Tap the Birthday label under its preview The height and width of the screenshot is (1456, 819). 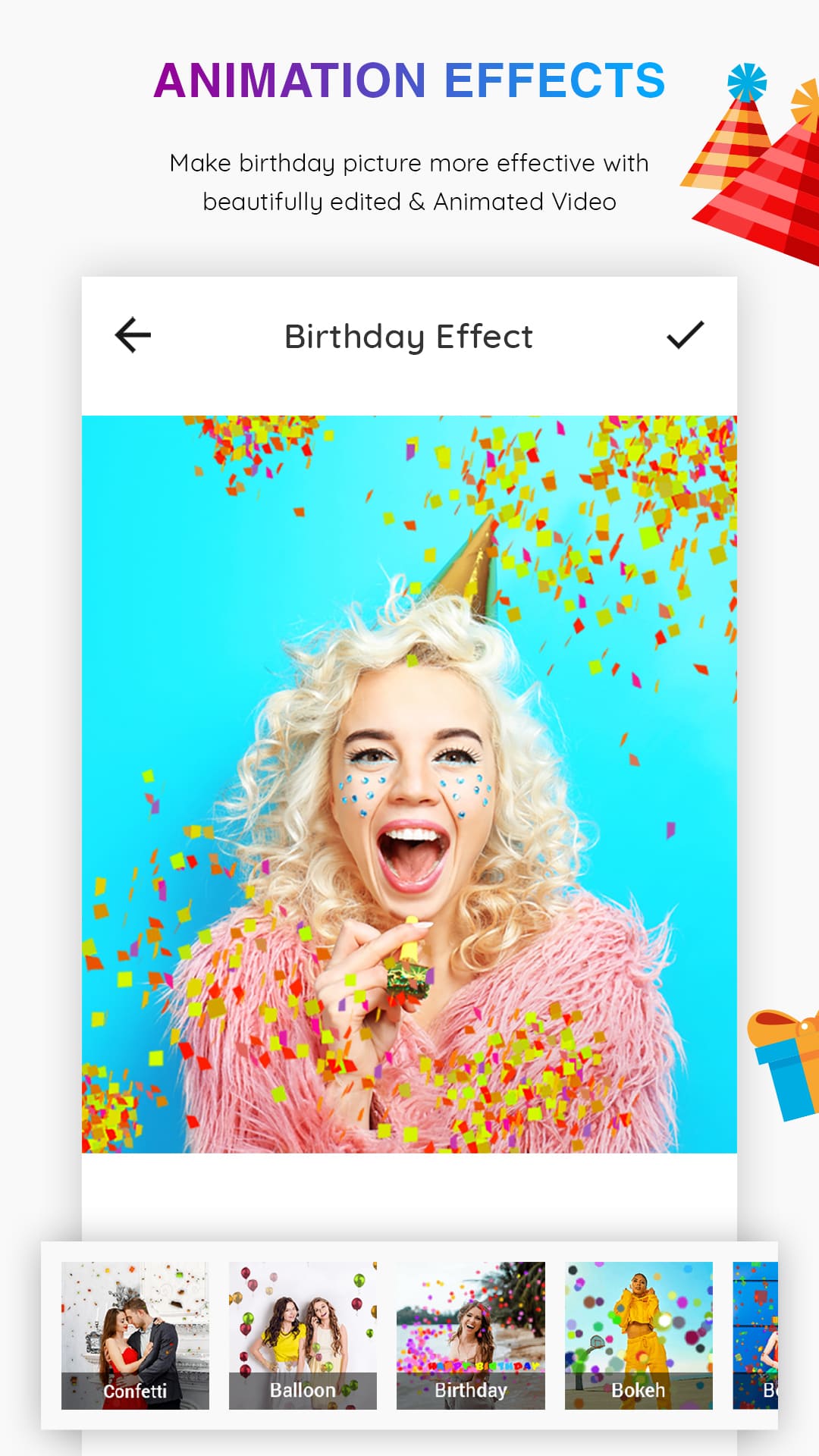pos(471,1390)
